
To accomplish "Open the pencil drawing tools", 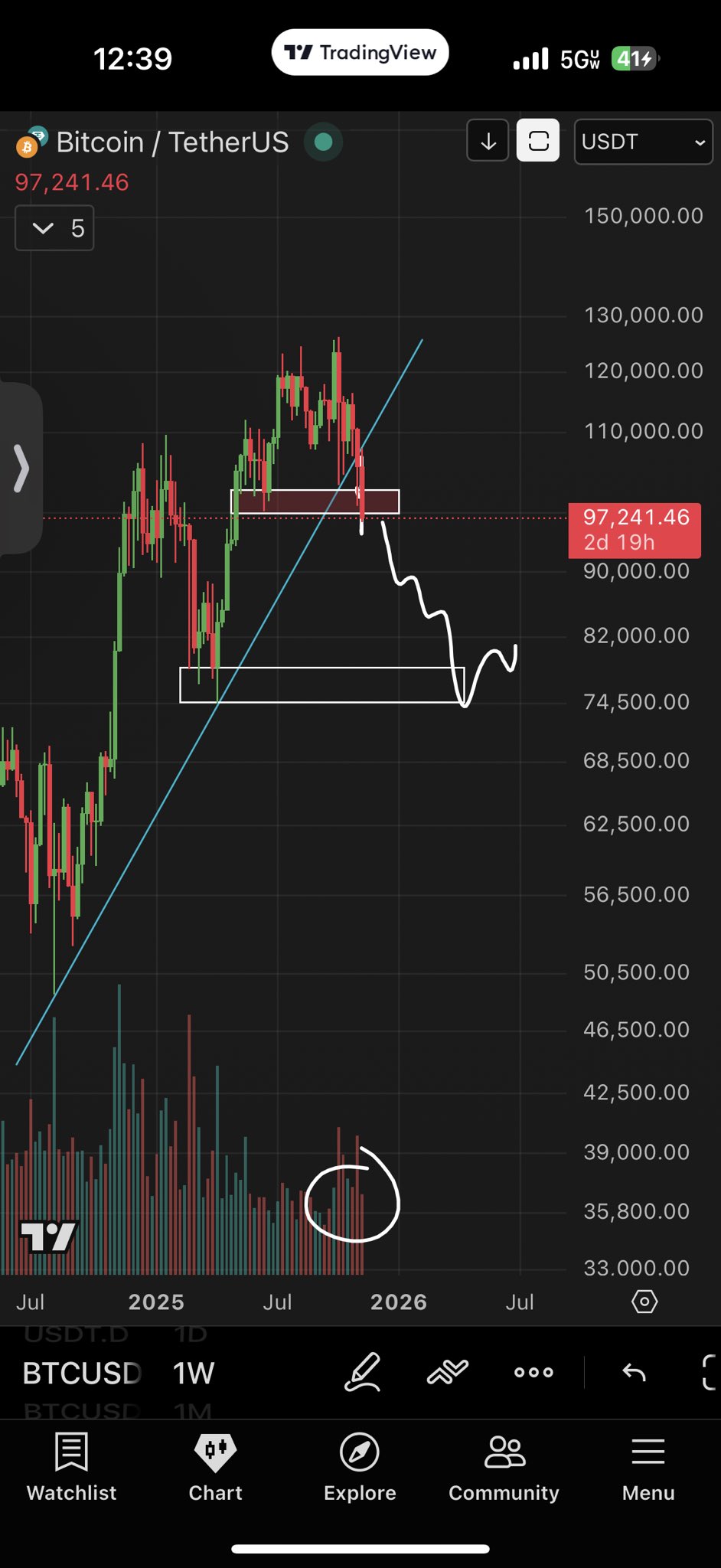I will coord(362,1371).
